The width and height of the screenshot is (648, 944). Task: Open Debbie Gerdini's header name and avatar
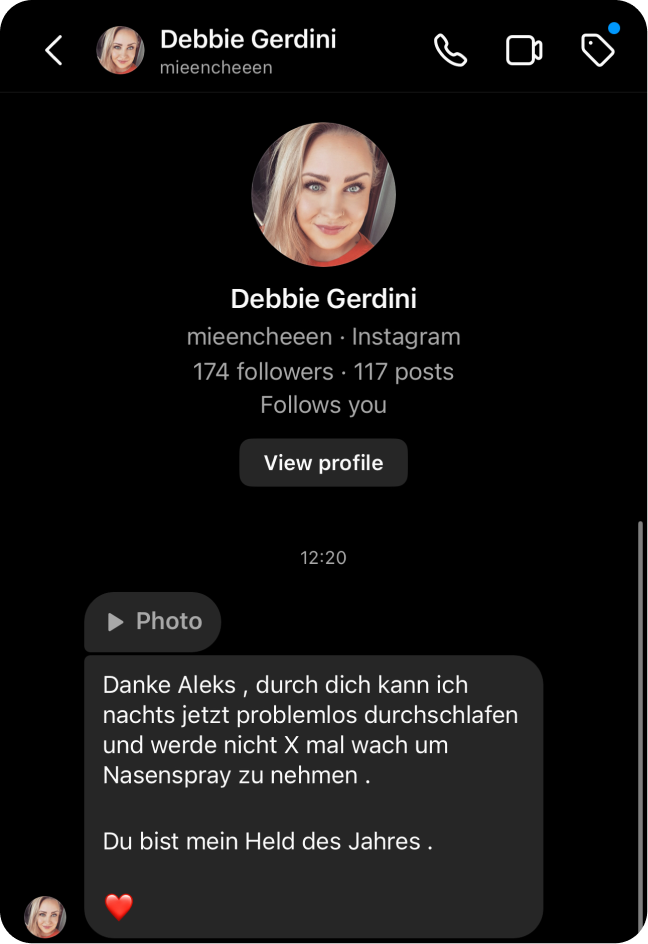pyautogui.click(x=217, y=50)
